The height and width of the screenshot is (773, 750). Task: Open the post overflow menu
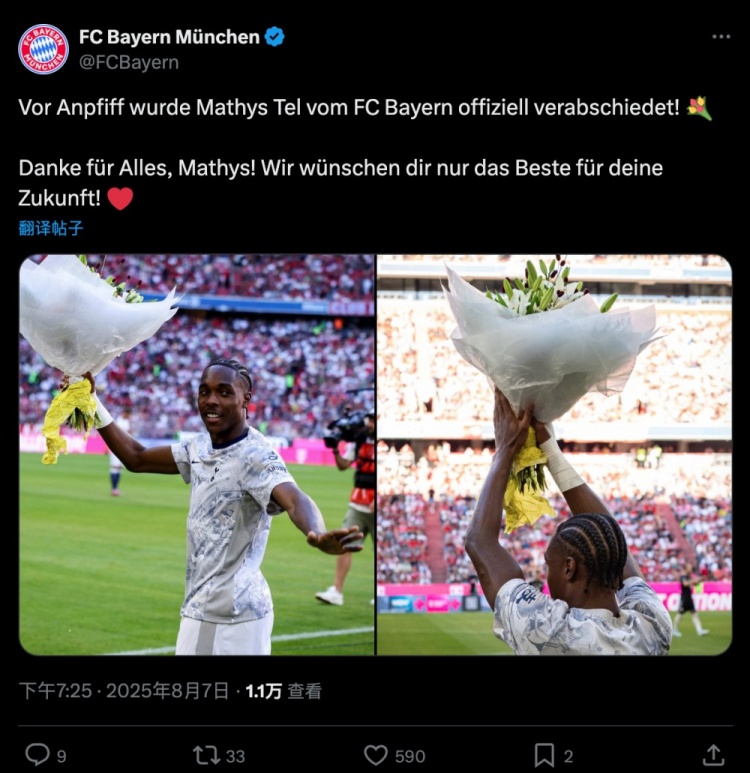[x=721, y=36]
